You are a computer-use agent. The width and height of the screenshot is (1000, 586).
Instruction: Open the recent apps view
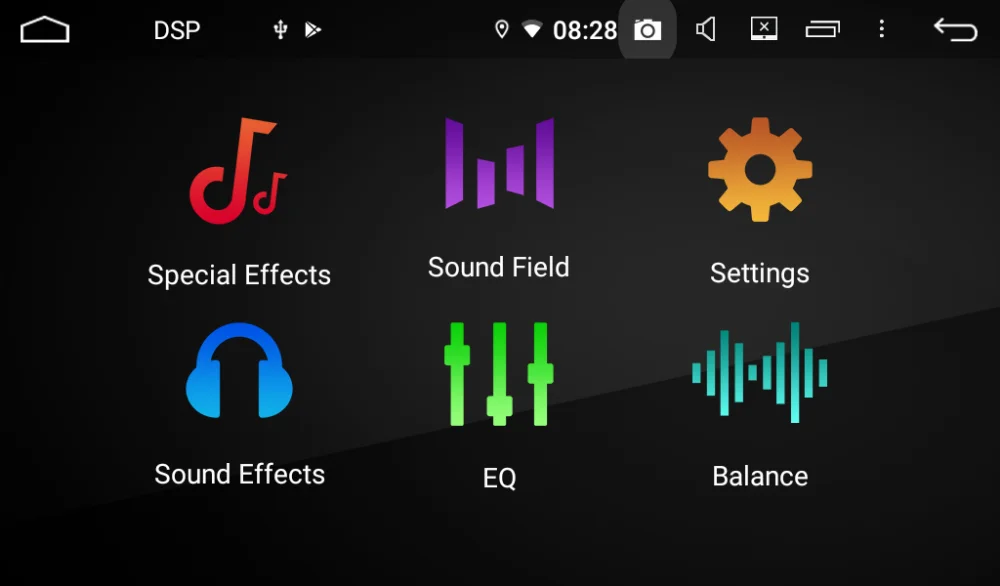pos(822,30)
